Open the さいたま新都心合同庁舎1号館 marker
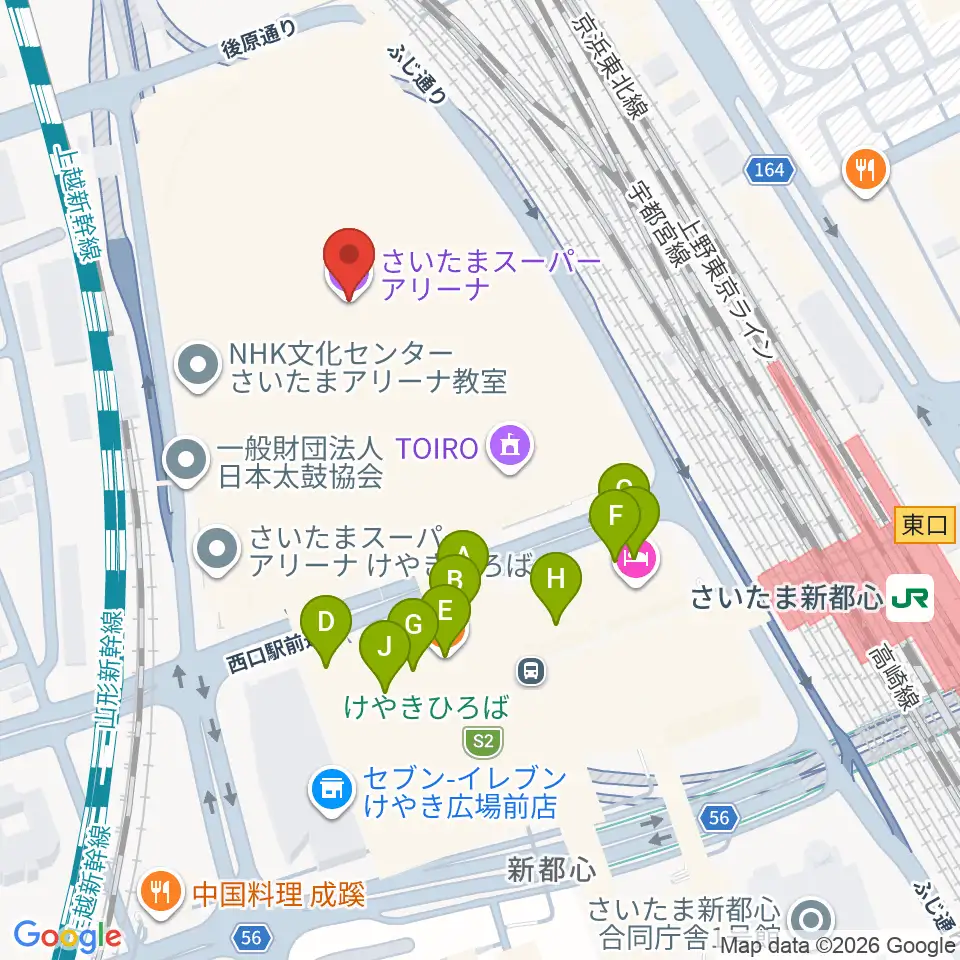This screenshot has height=960, width=960. pos(812,920)
